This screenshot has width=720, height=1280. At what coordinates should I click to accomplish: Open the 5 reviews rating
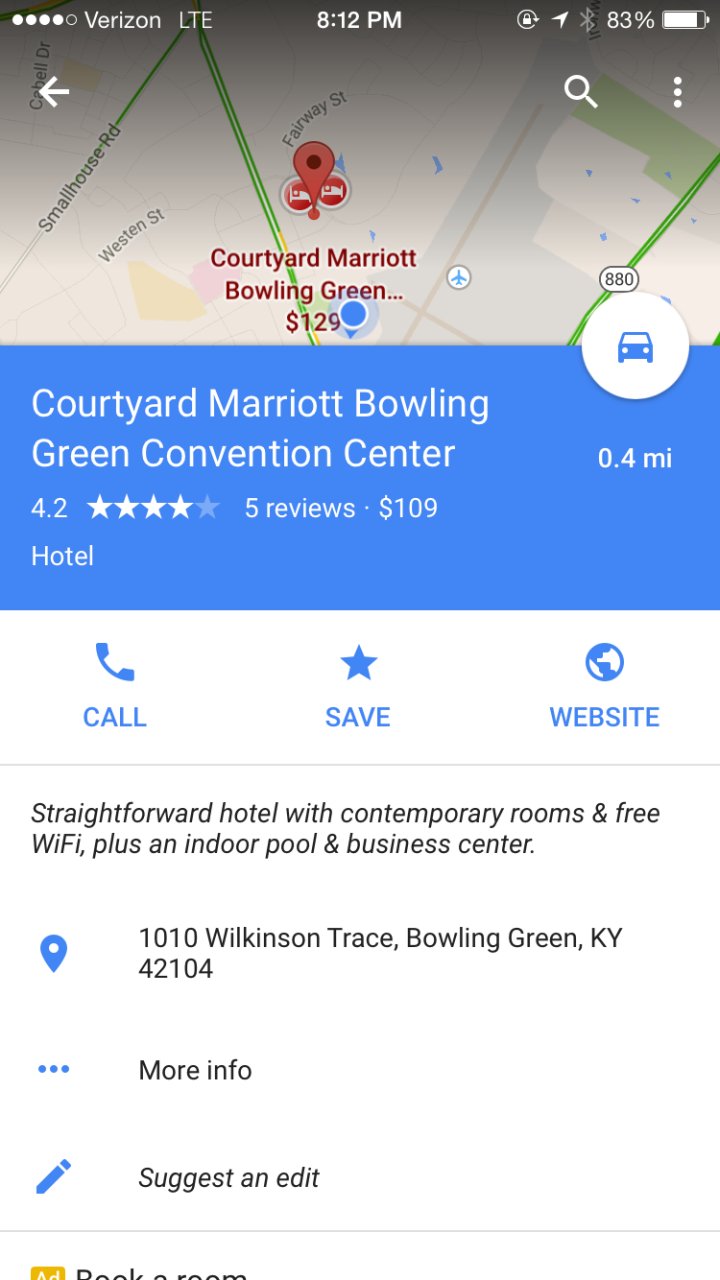coord(299,508)
